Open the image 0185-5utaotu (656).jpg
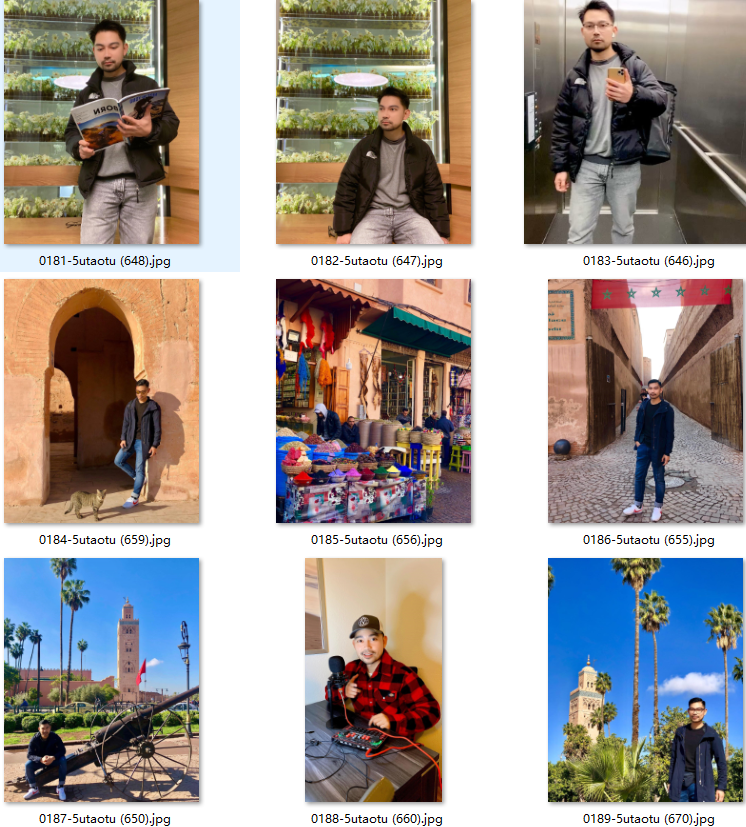This screenshot has height=827, width=746. point(374,401)
